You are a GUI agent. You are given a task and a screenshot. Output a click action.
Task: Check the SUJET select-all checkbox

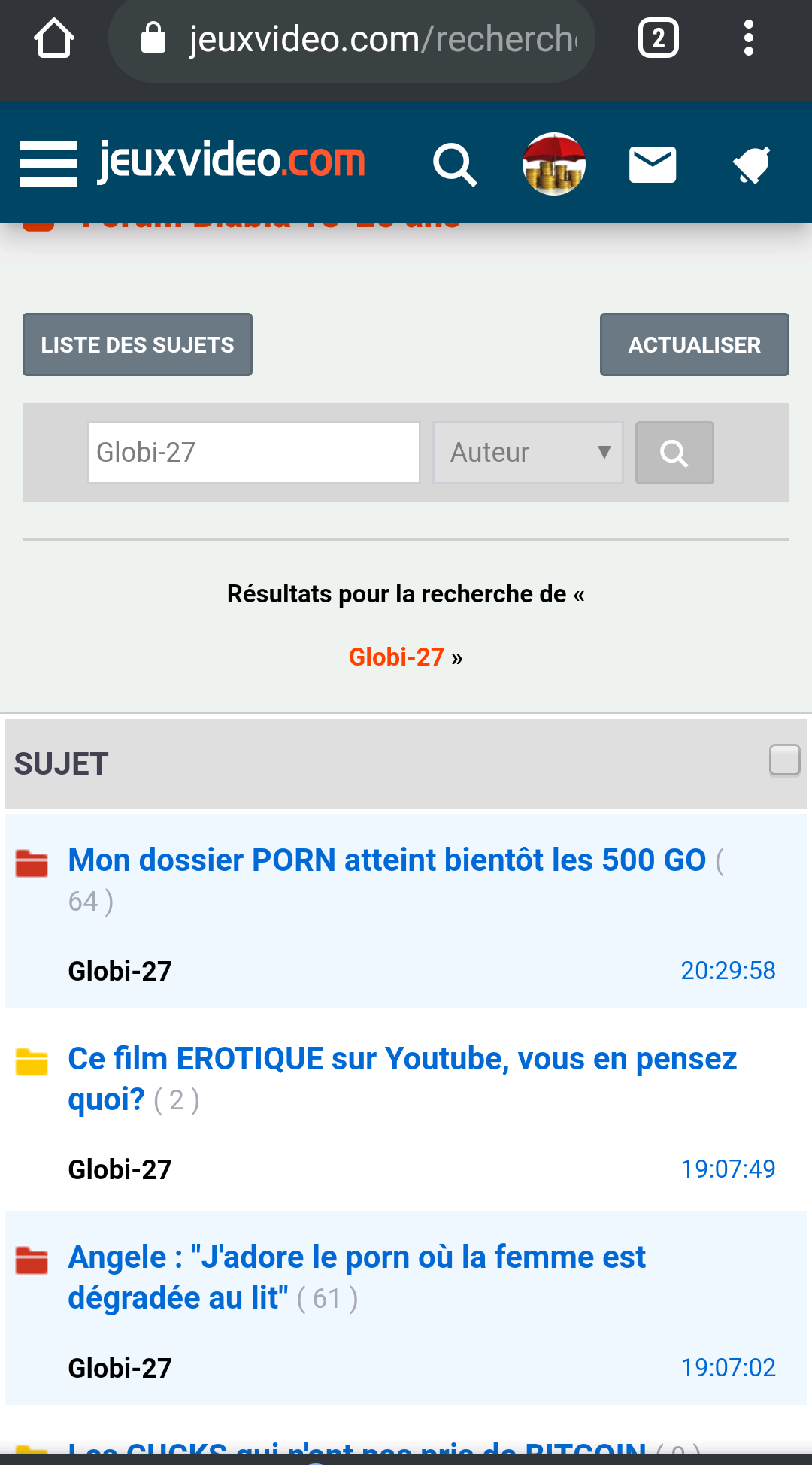784,760
